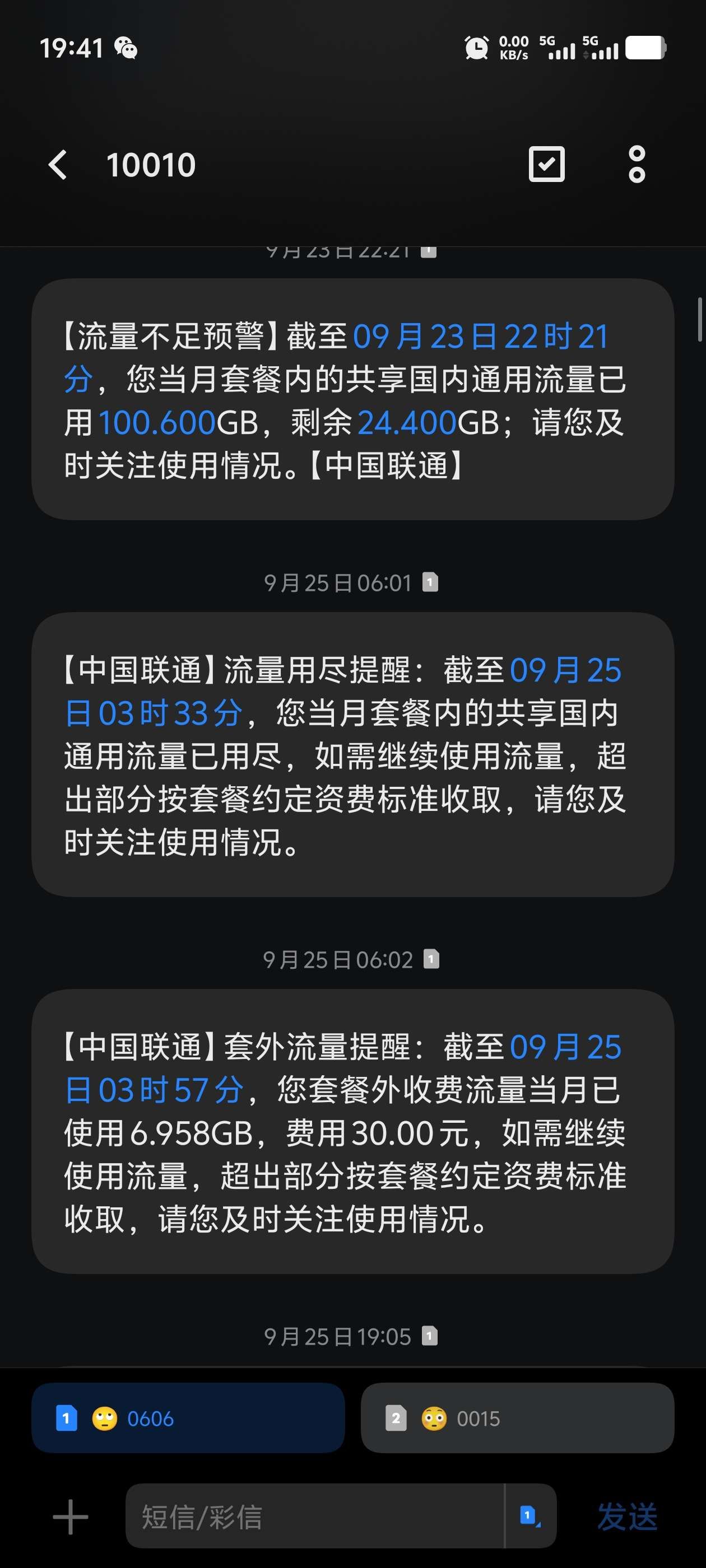Open the overflow menu
The height and width of the screenshot is (1568, 706).
click(x=637, y=164)
